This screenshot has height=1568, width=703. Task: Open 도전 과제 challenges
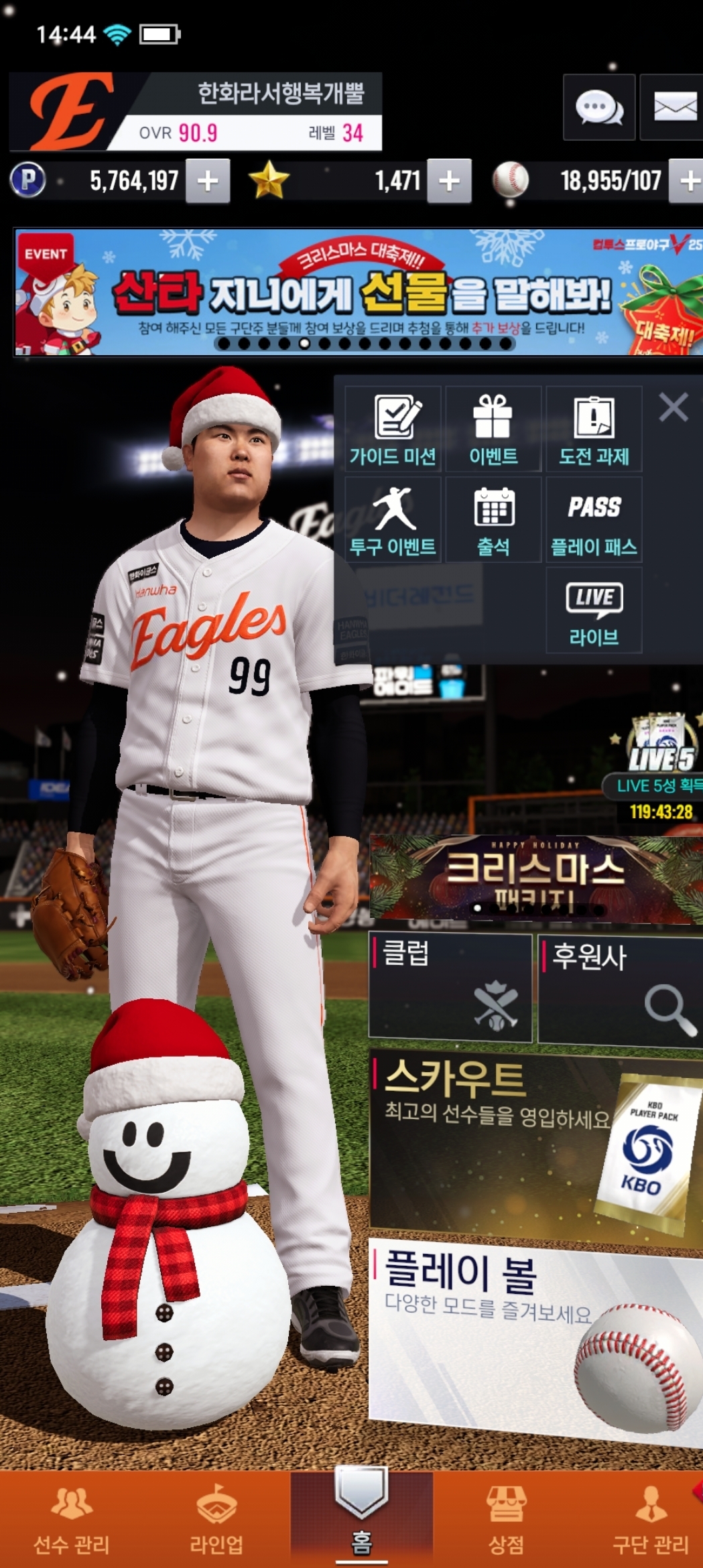pos(594,429)
